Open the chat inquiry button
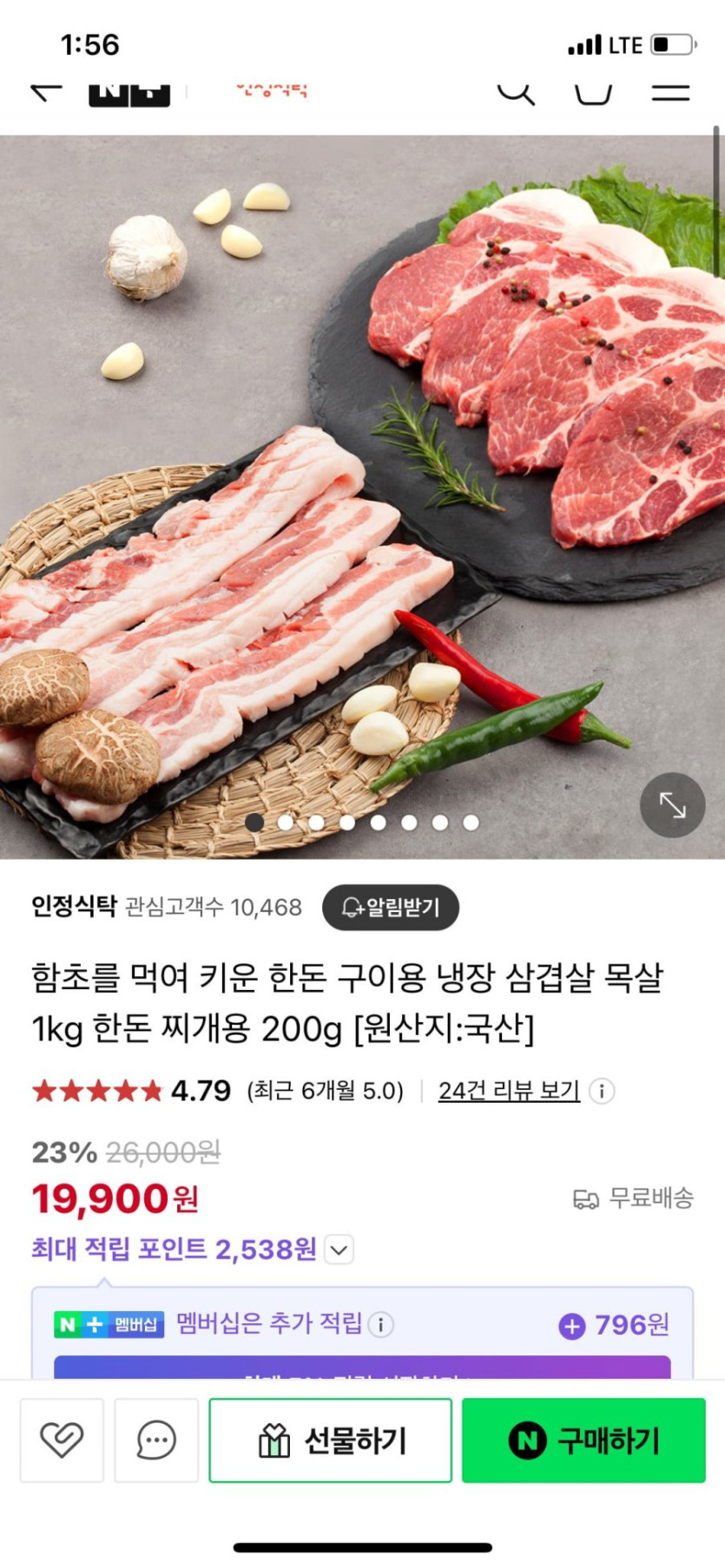 (x=156, y=1440)
